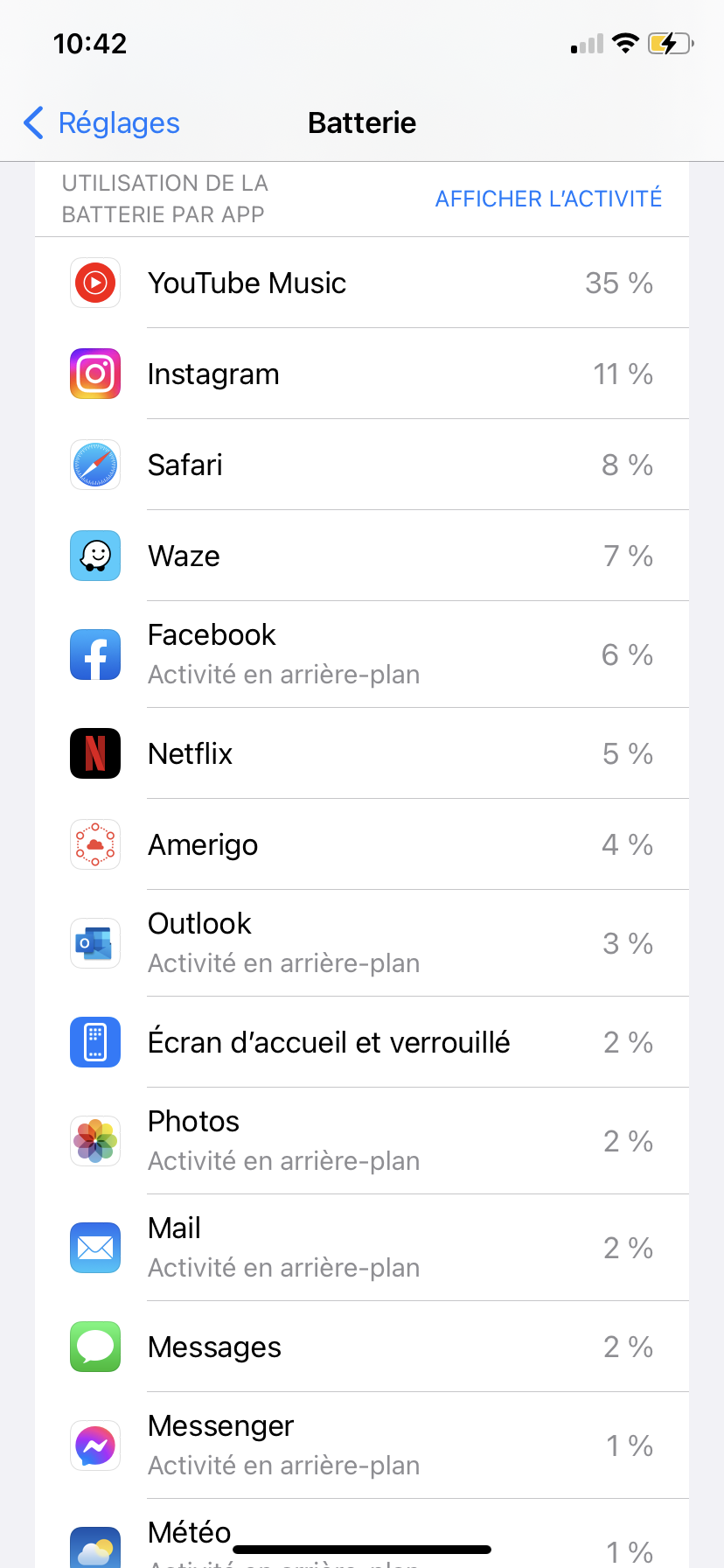Tap the Netflix battery row
Image resolution: width=724 pixels, height=1568 pixels.
(362, 754)
